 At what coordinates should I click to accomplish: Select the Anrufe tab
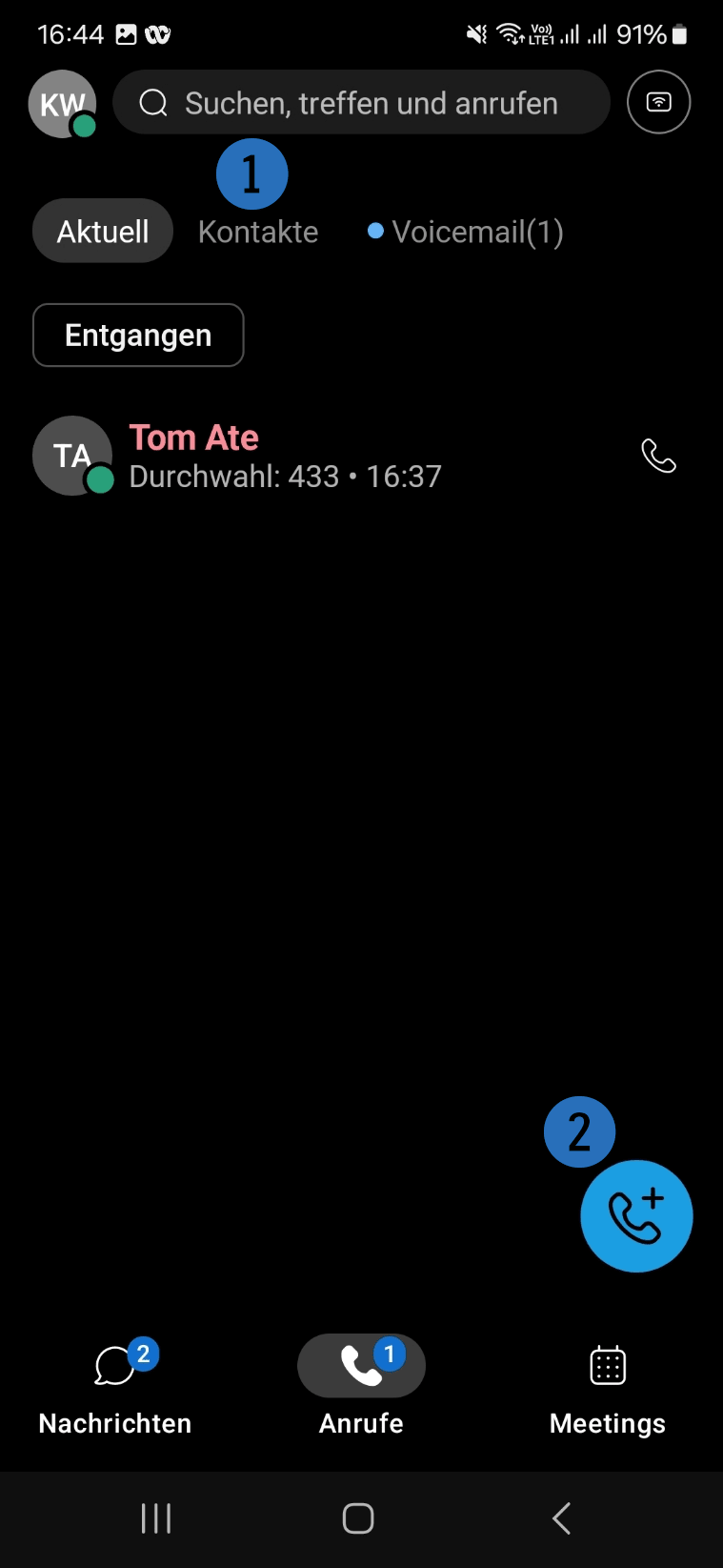click(361, 1386)
